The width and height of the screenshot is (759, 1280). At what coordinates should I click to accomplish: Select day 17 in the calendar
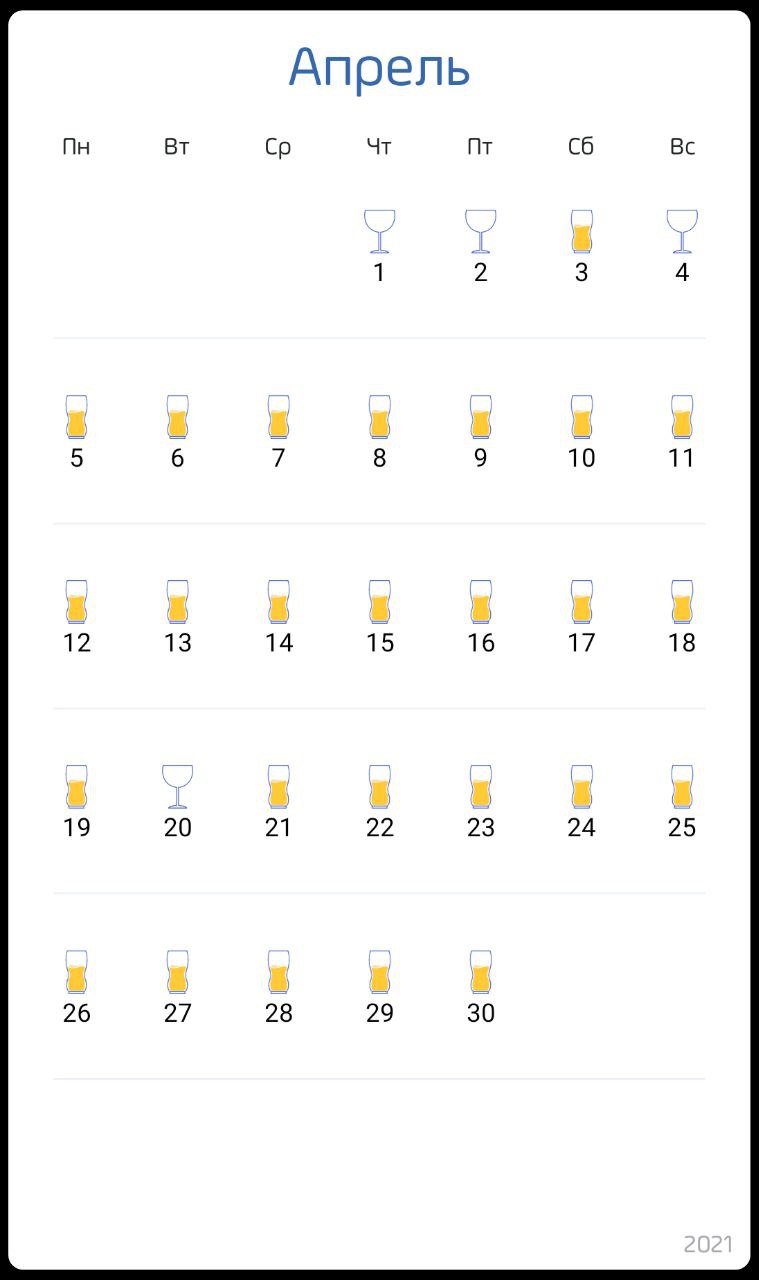point(581,617)
